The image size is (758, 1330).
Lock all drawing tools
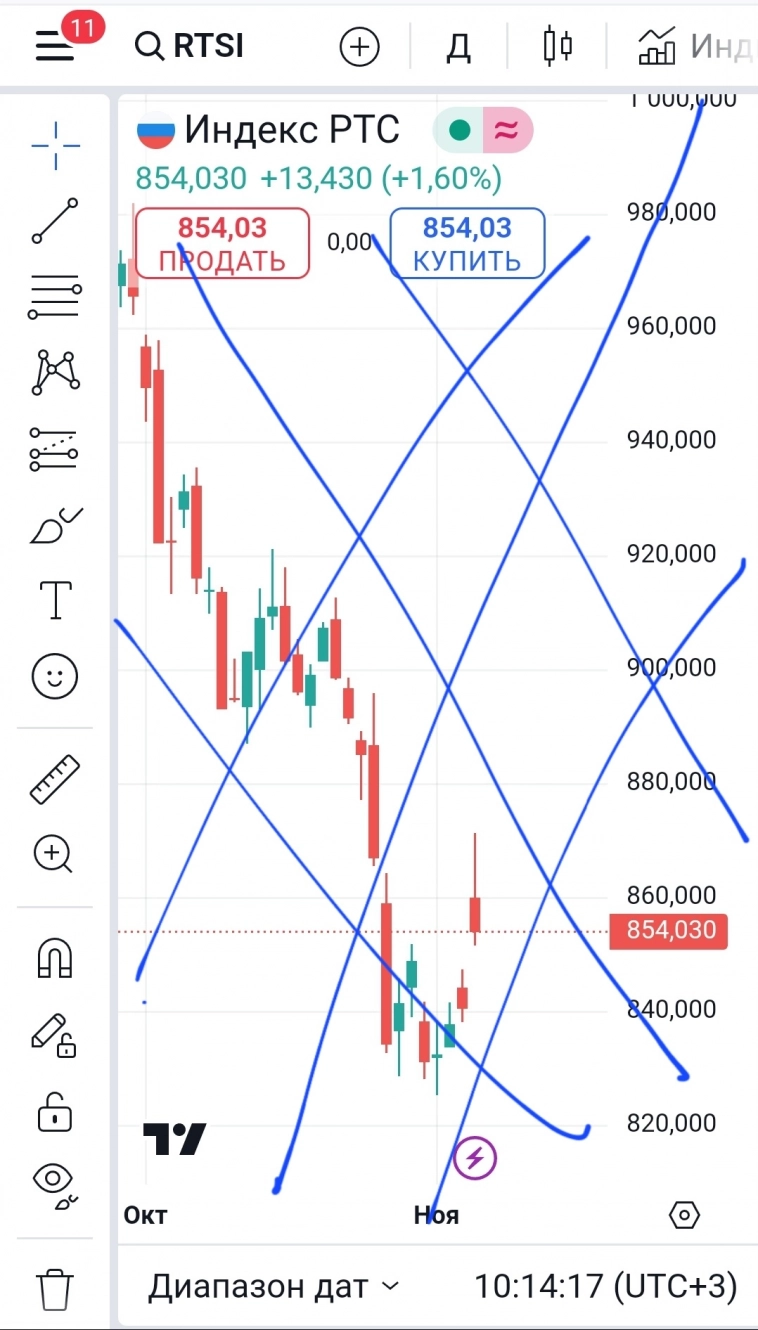click(x=55, y=1110)
